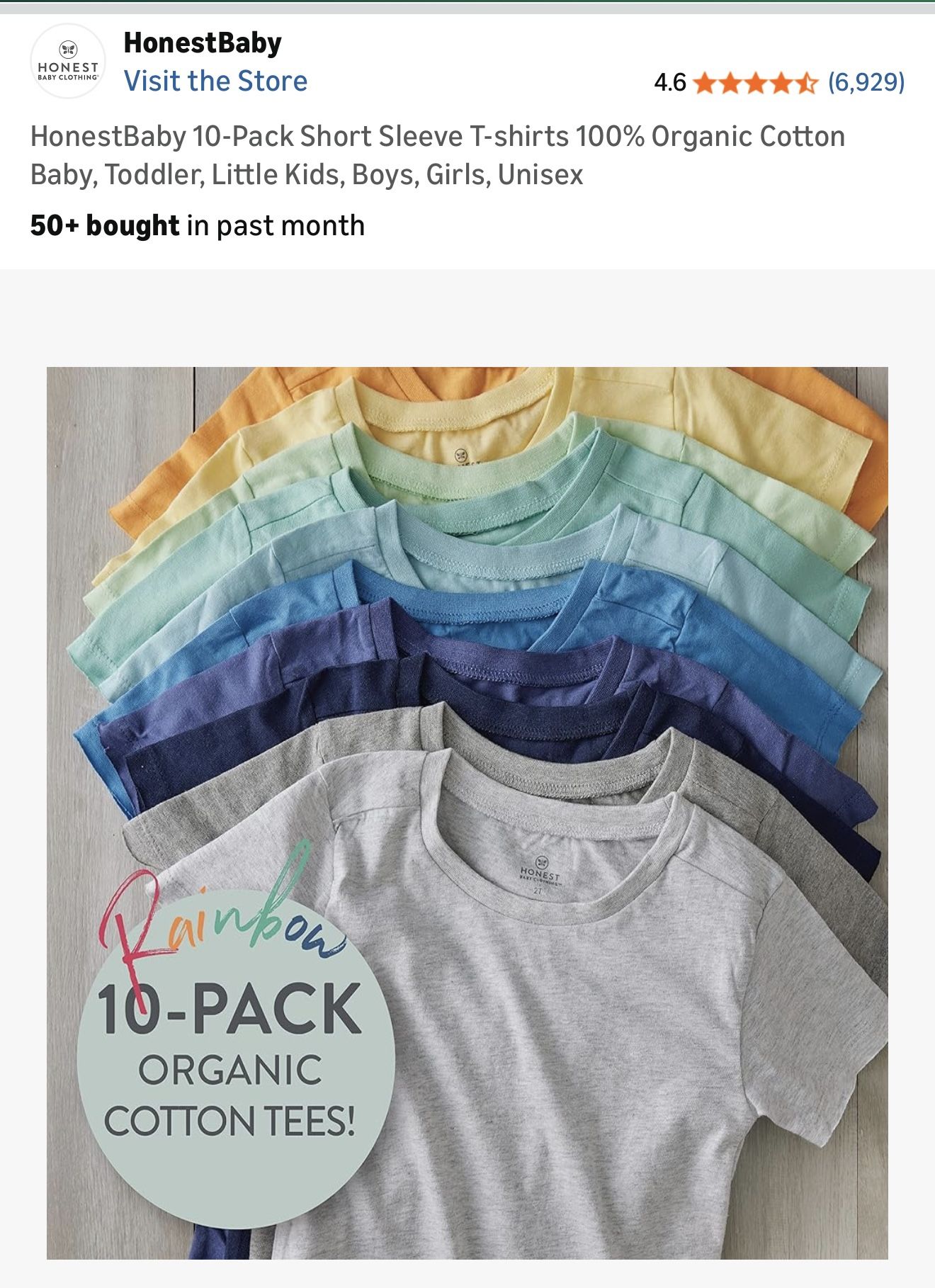Open the 10-pack tees product image
This screenshot has height=1288, width=935.
tap(467, 813)
